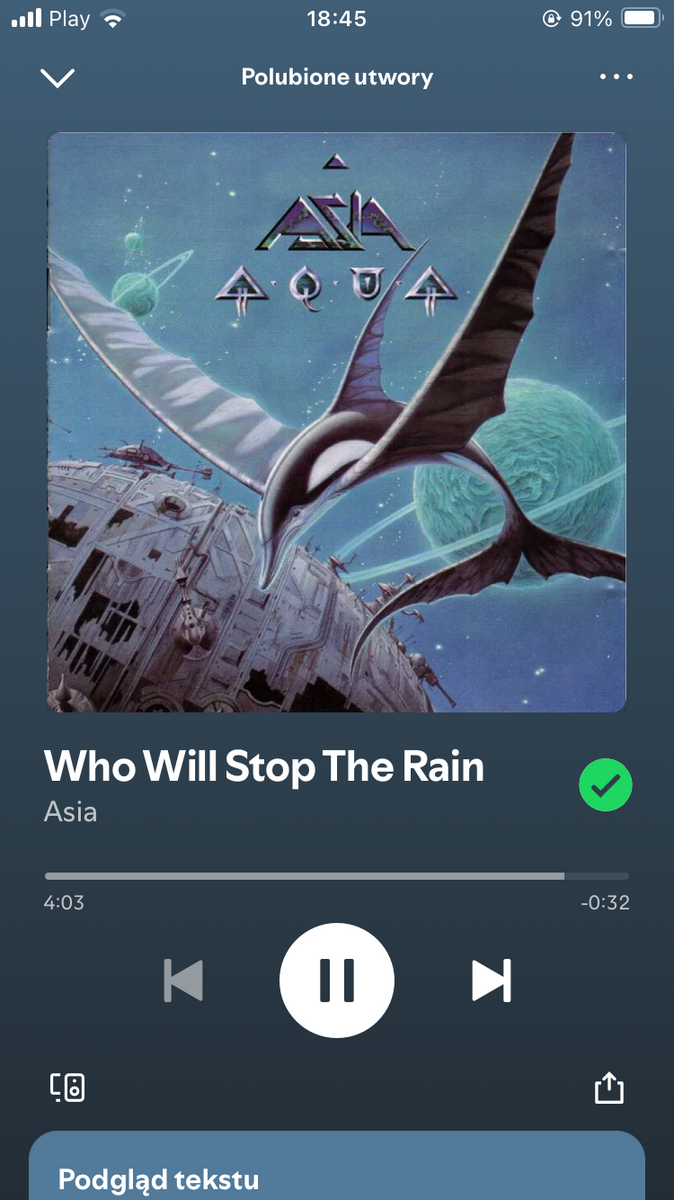Skip to the next track
Screen dimensions: 674x1200
(491, 980)
